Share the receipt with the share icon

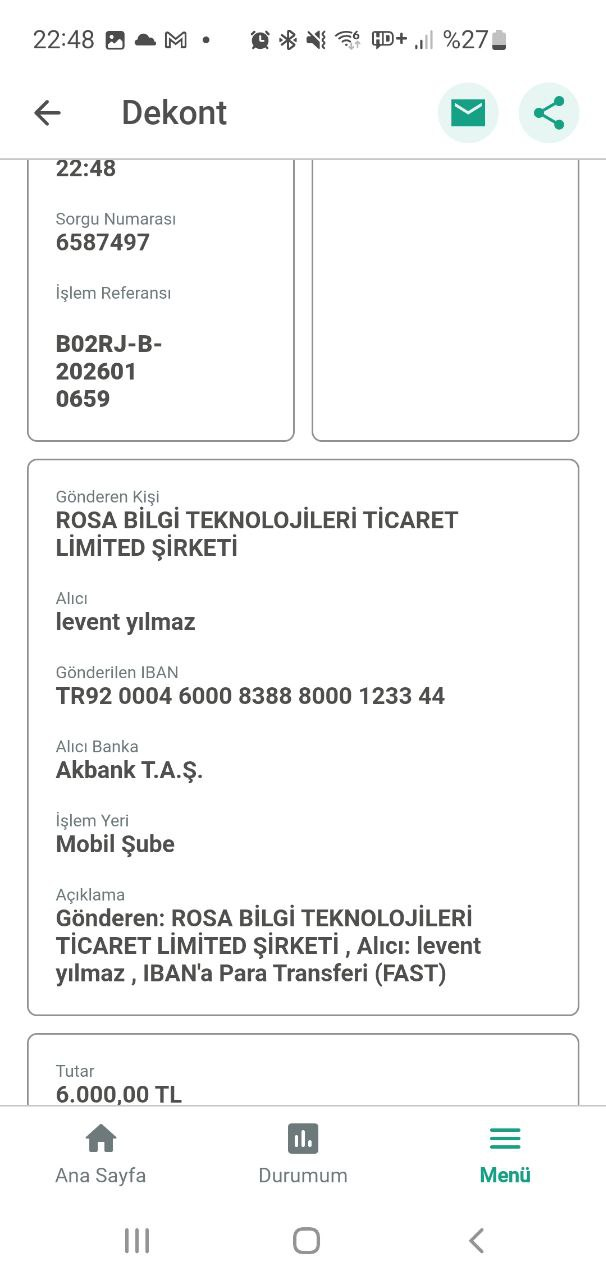[549, 113]
